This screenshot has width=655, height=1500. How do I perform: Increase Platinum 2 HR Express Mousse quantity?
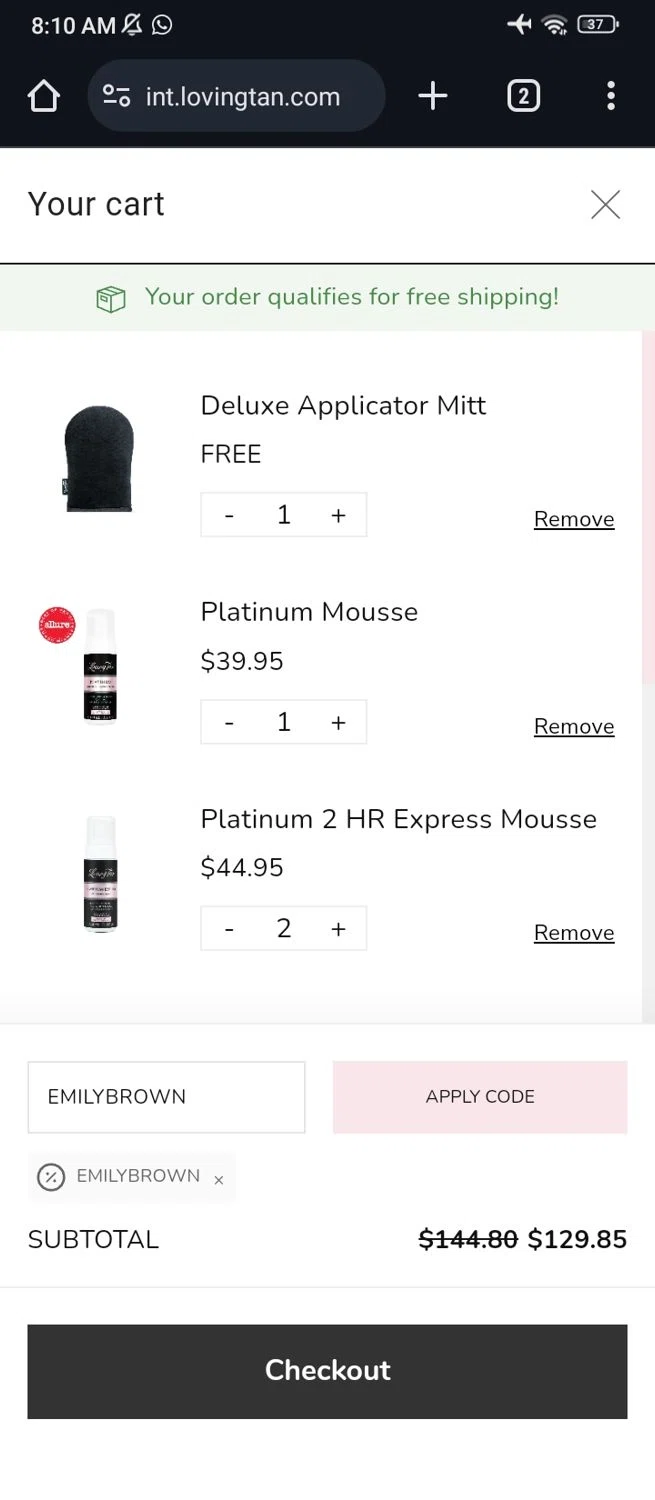tap(339, 929)
